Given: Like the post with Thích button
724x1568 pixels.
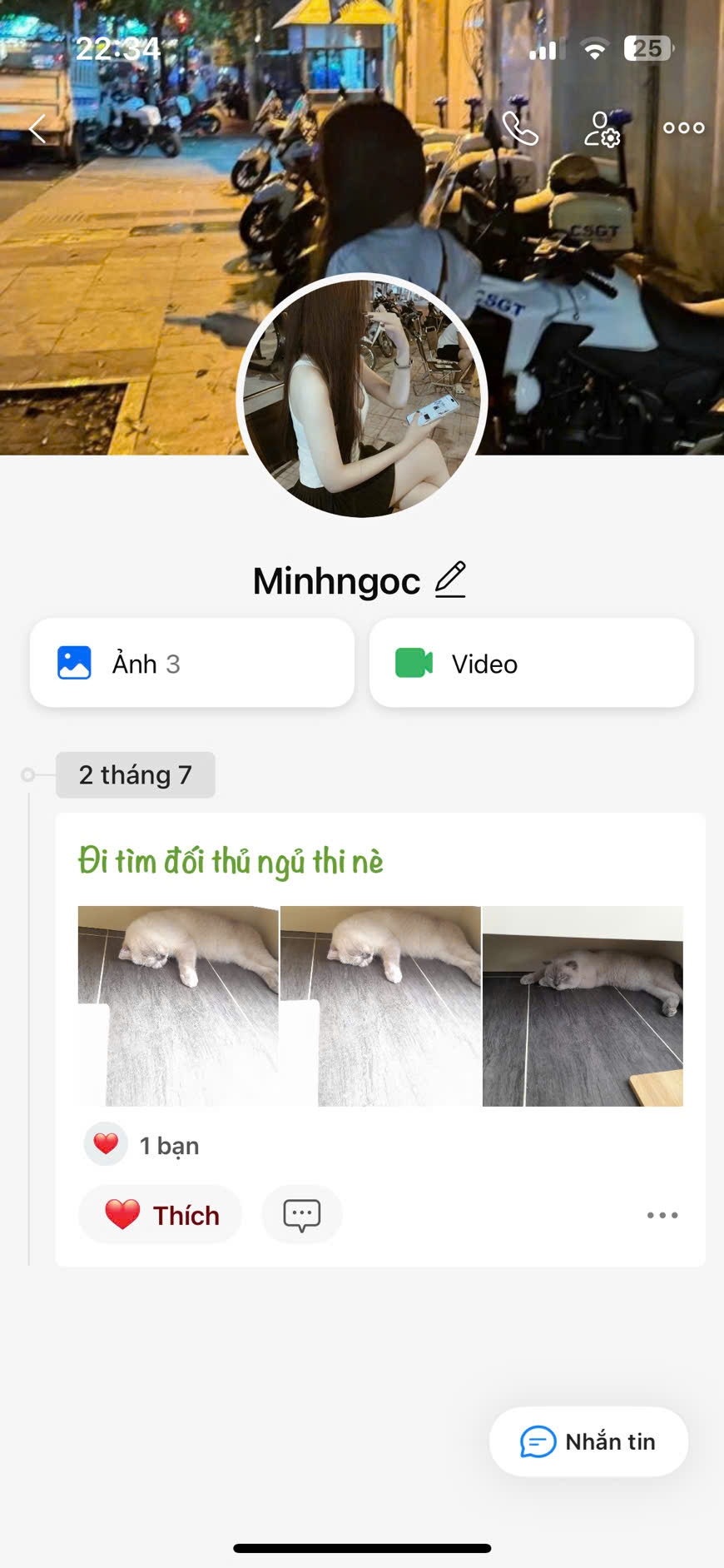Looking at the screenshot, I should (x=161, y=1215).
